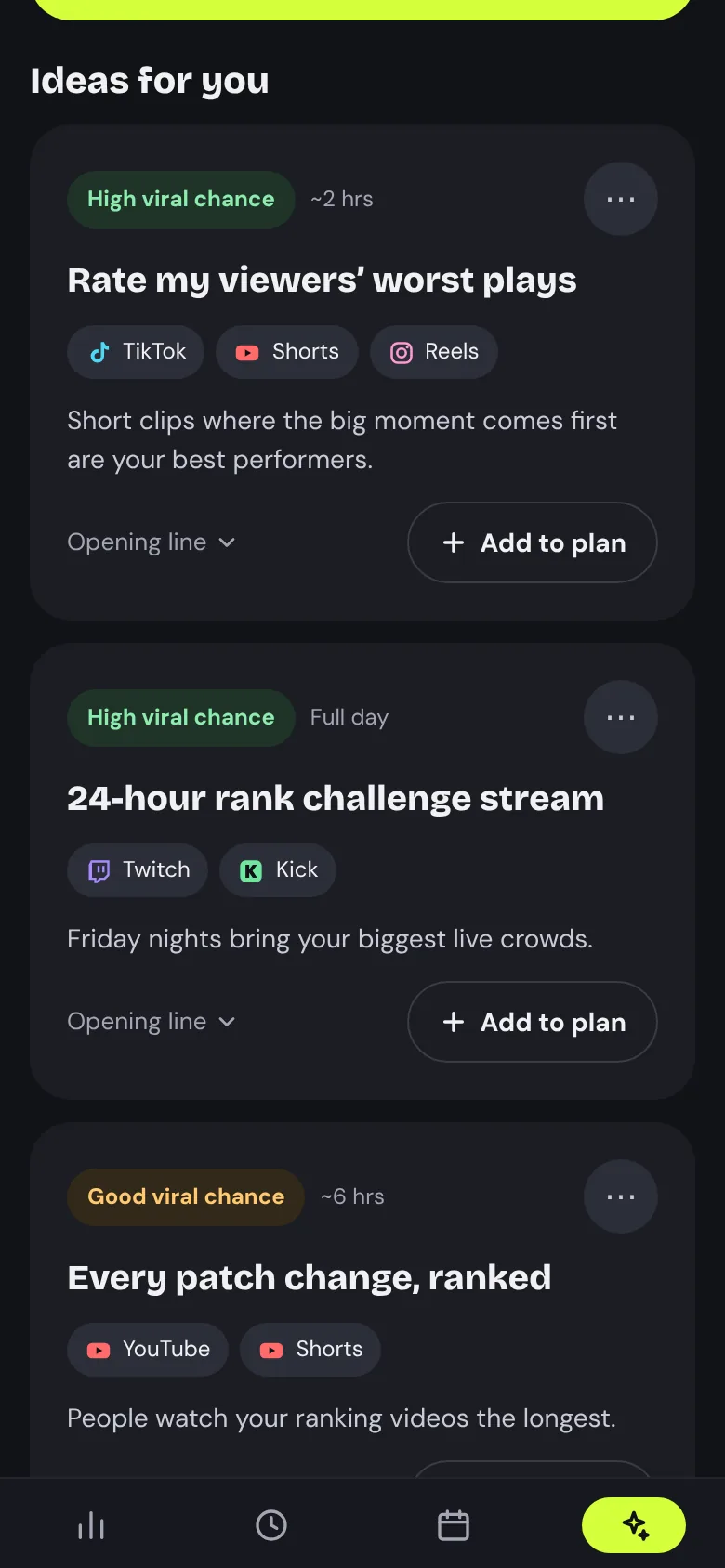725x1568 pixels.
Task: Open more options for Rate my viewers' worst plays
Action: pos(620,199)
